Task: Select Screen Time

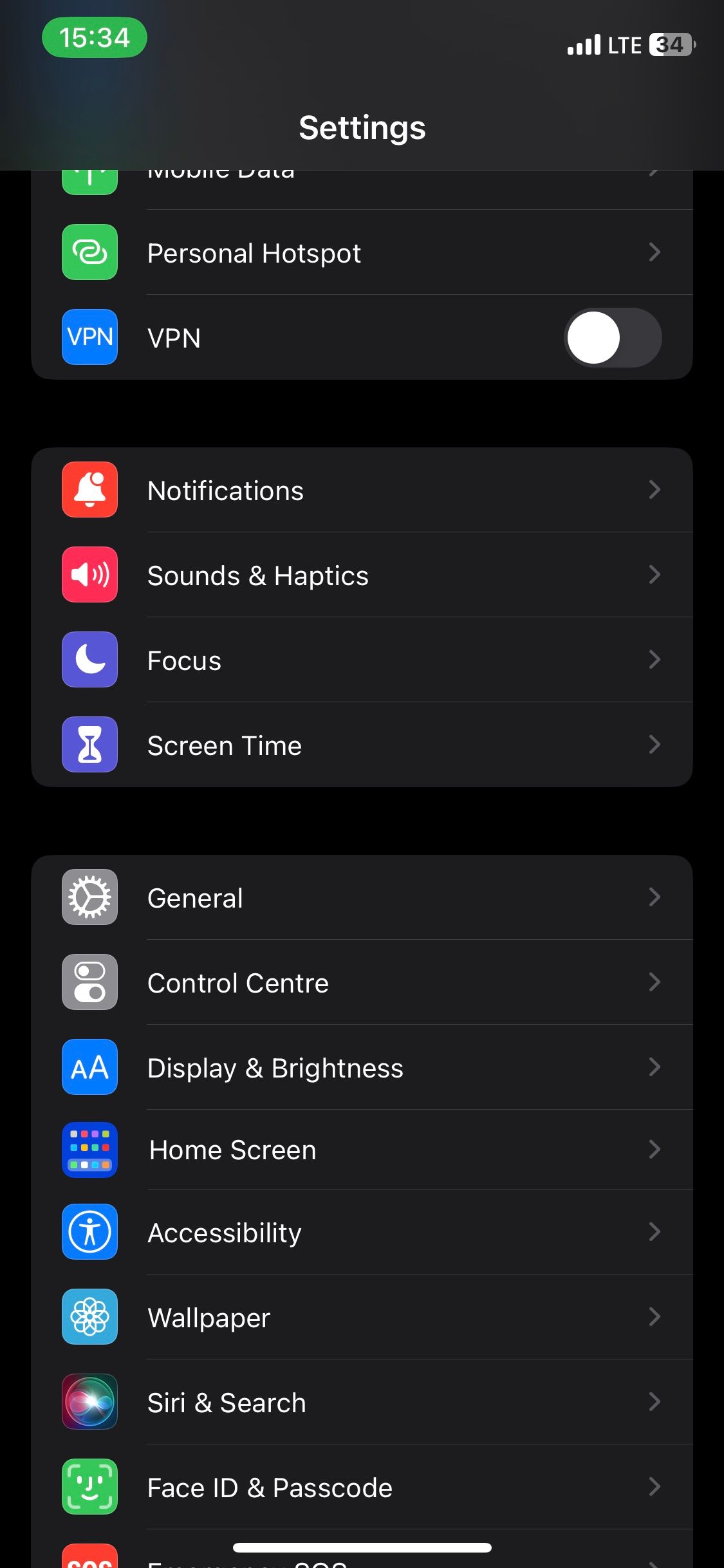Action: tap(360, 745)
